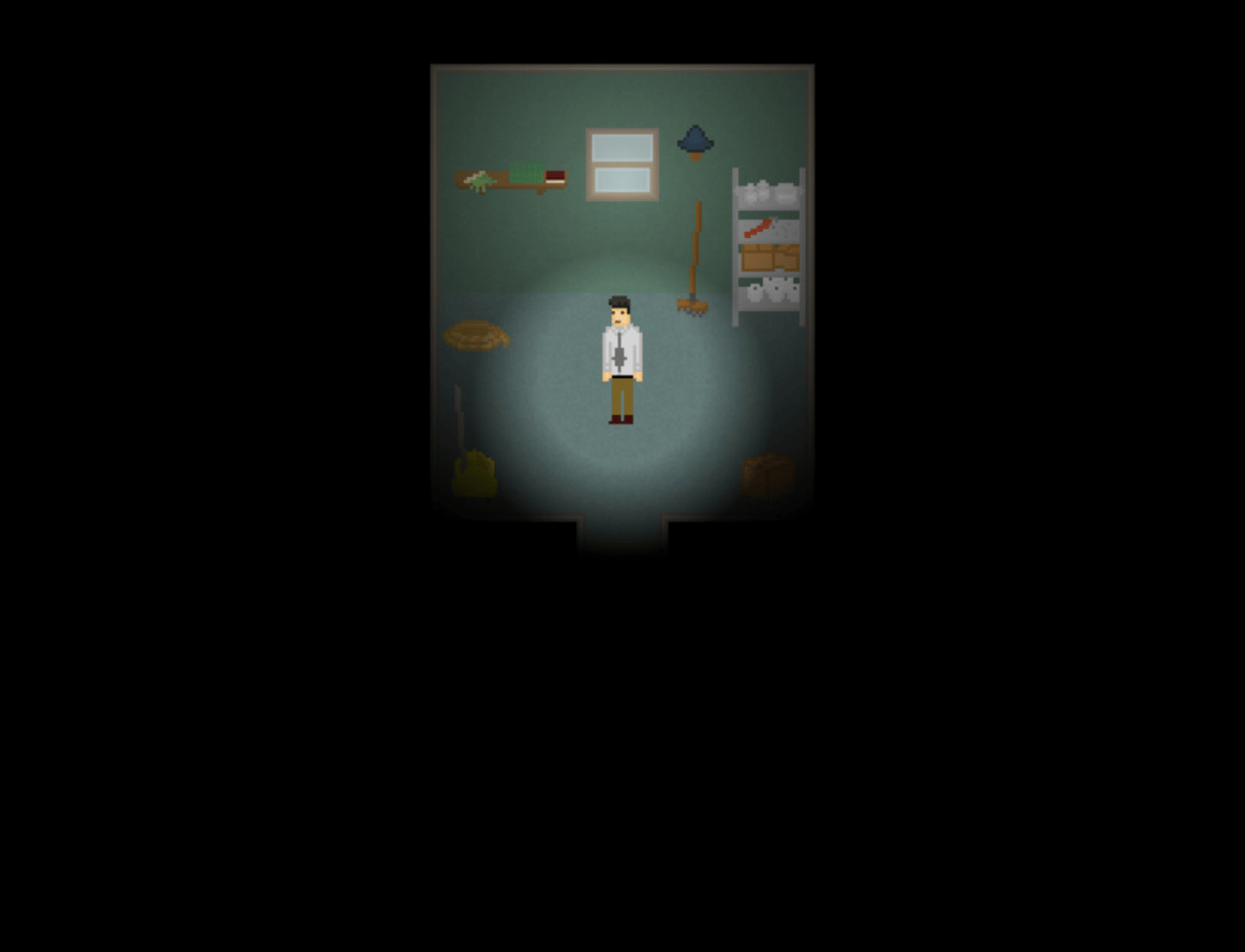Screen dimensions: 1245x952
Task: Inspect the woven basket on the floor
Action: pos(476,336)
